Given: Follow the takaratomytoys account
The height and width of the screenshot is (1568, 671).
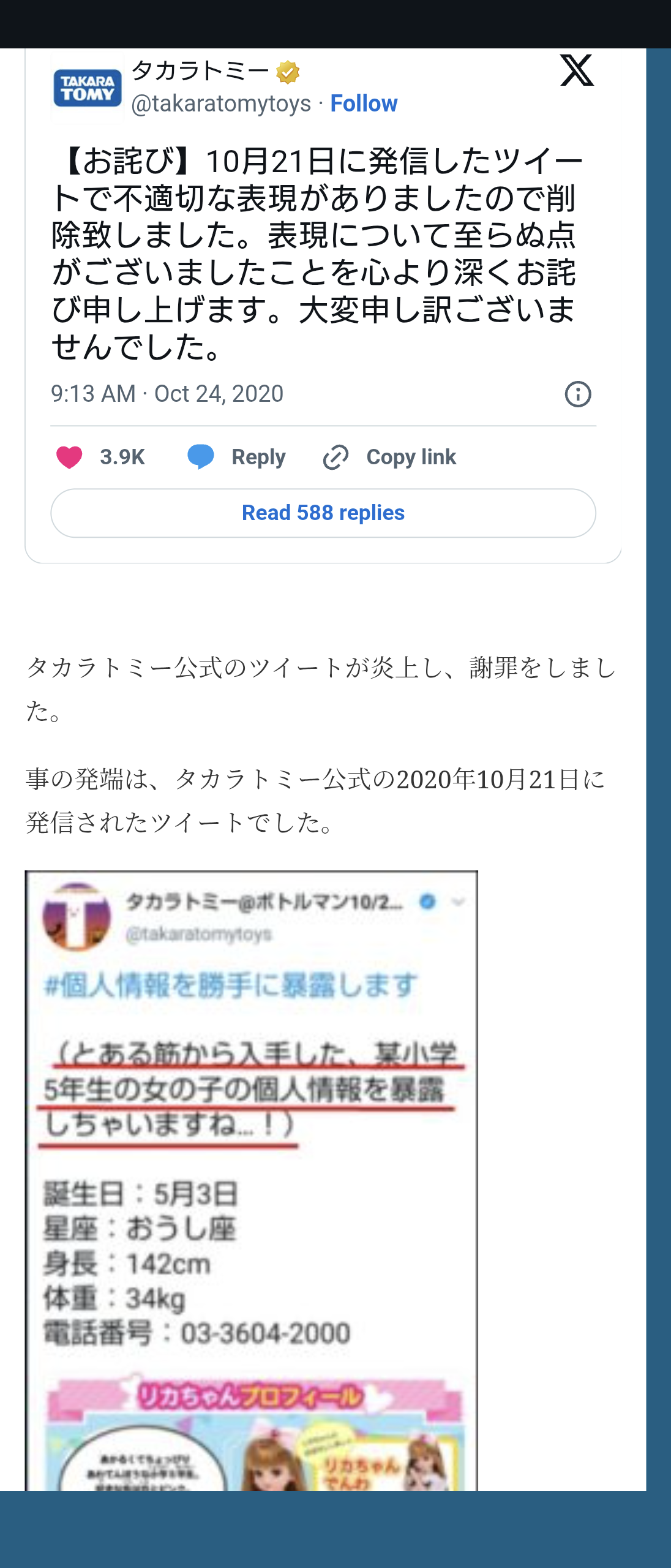Looking at the screenshot, I should (364, 104).
